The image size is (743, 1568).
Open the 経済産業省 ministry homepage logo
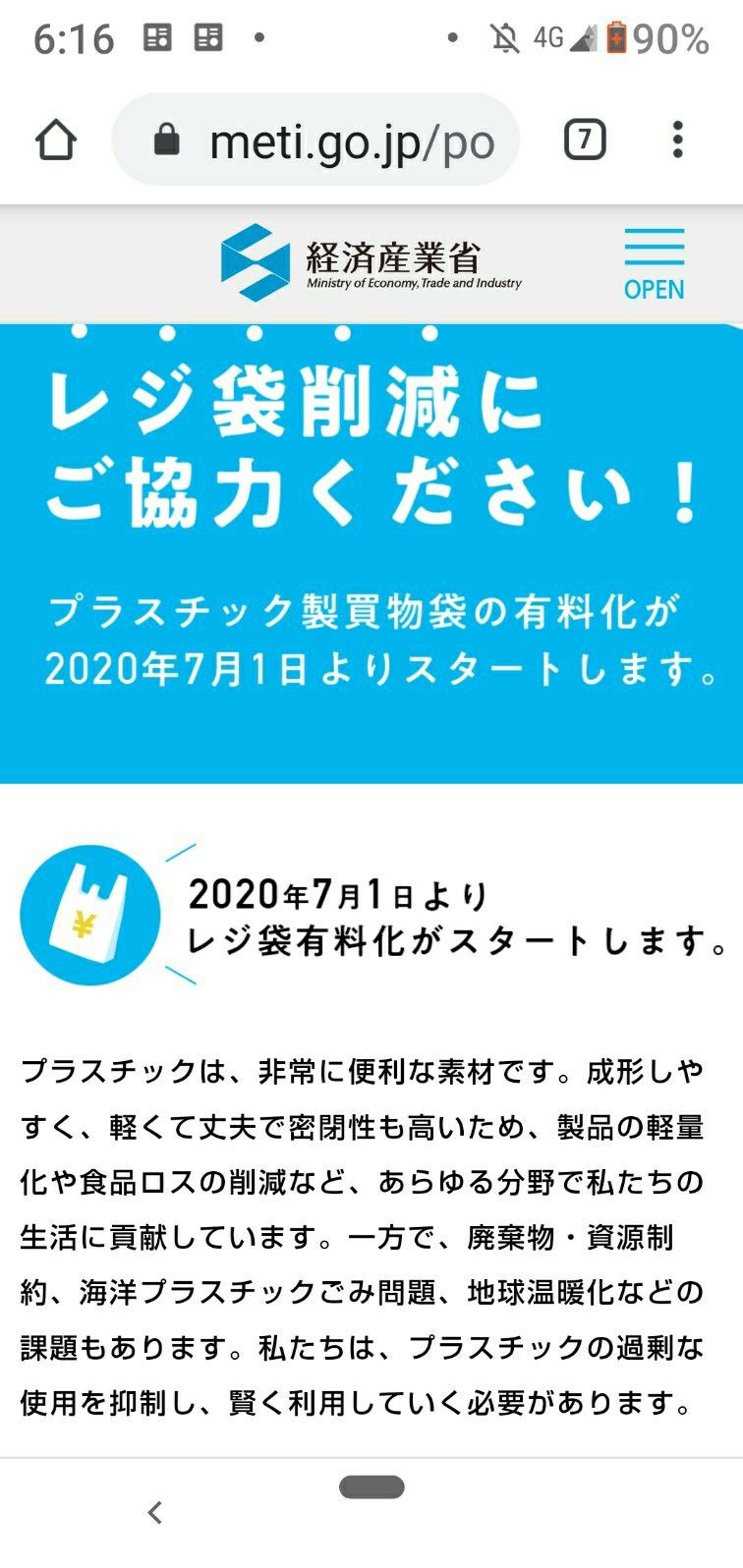pos(371,262)
